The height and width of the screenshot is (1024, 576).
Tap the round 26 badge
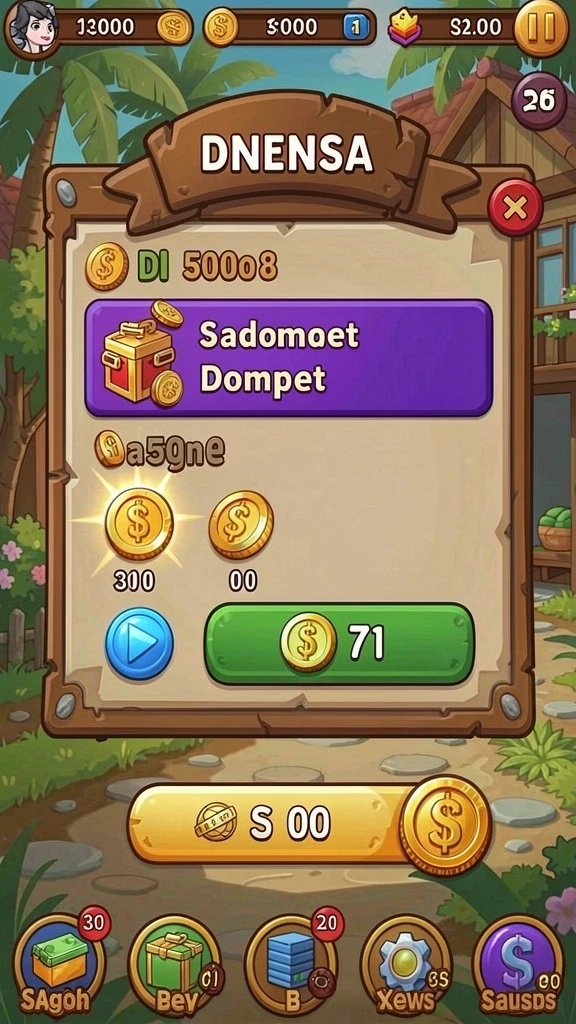click(539, 101)
